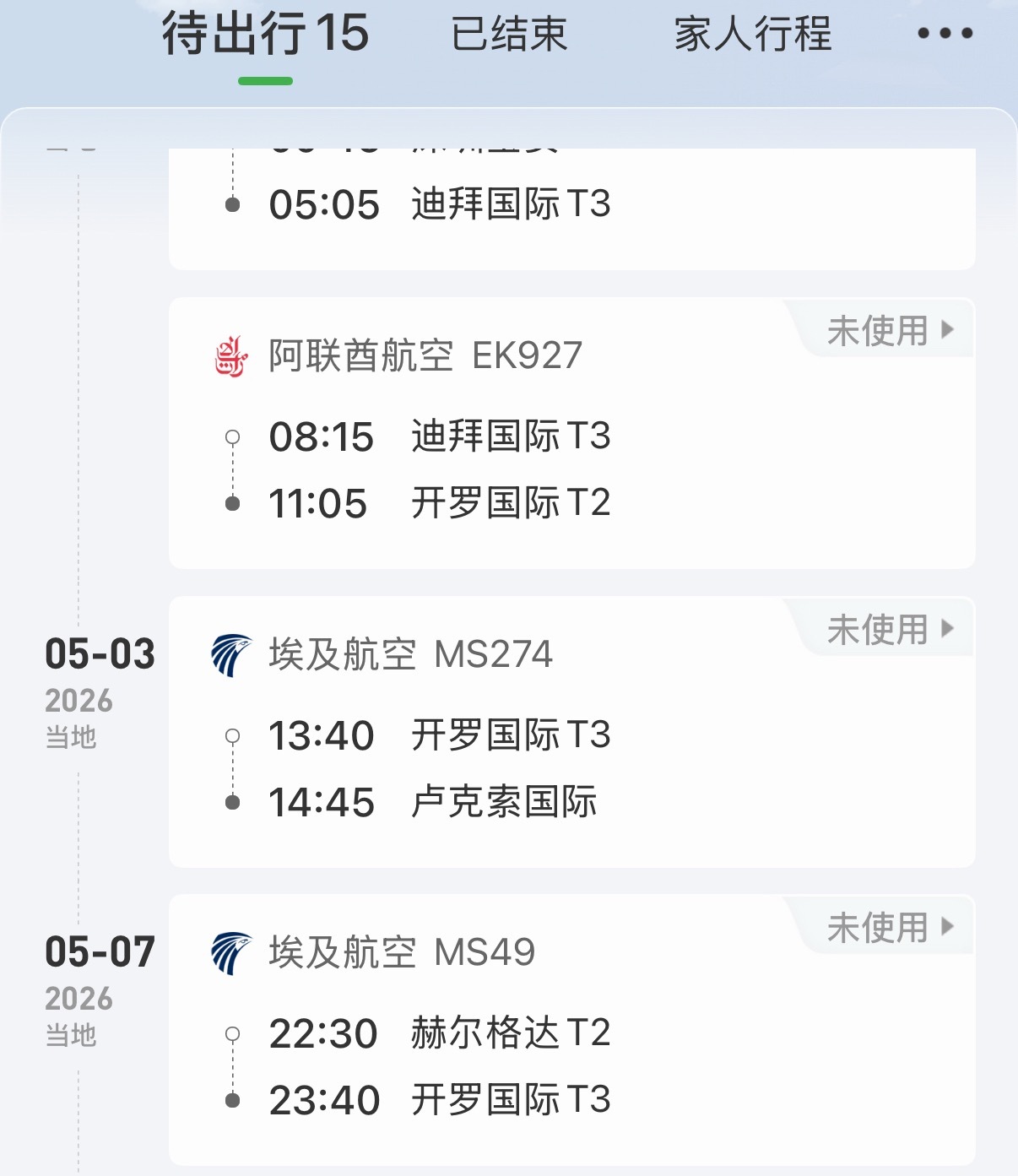Open the 家人行程 tab
This screenshot has height=1176, width=1018.
click(x=752, y=34)
